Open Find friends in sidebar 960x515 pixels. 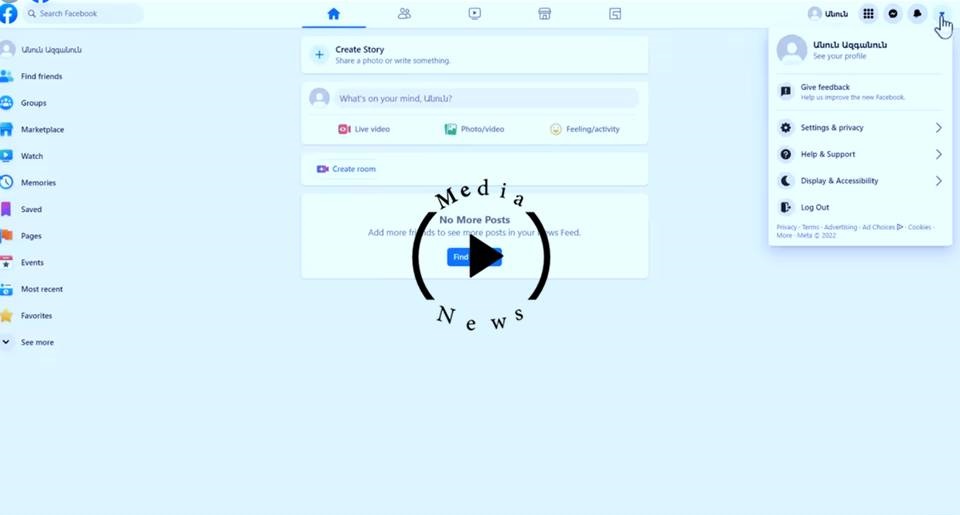tap(41, 76)
